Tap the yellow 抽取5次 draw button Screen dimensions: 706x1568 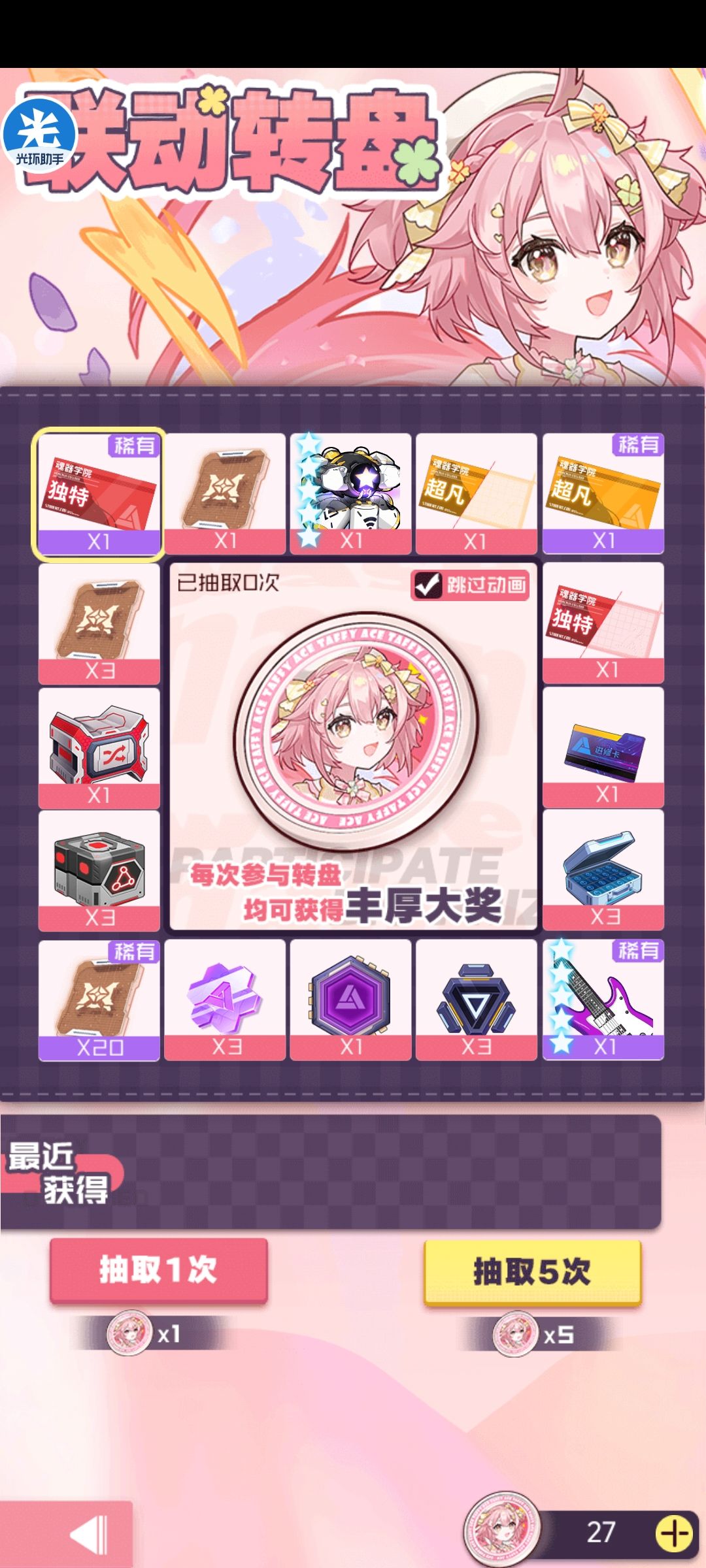click(x=532, y=1273)
